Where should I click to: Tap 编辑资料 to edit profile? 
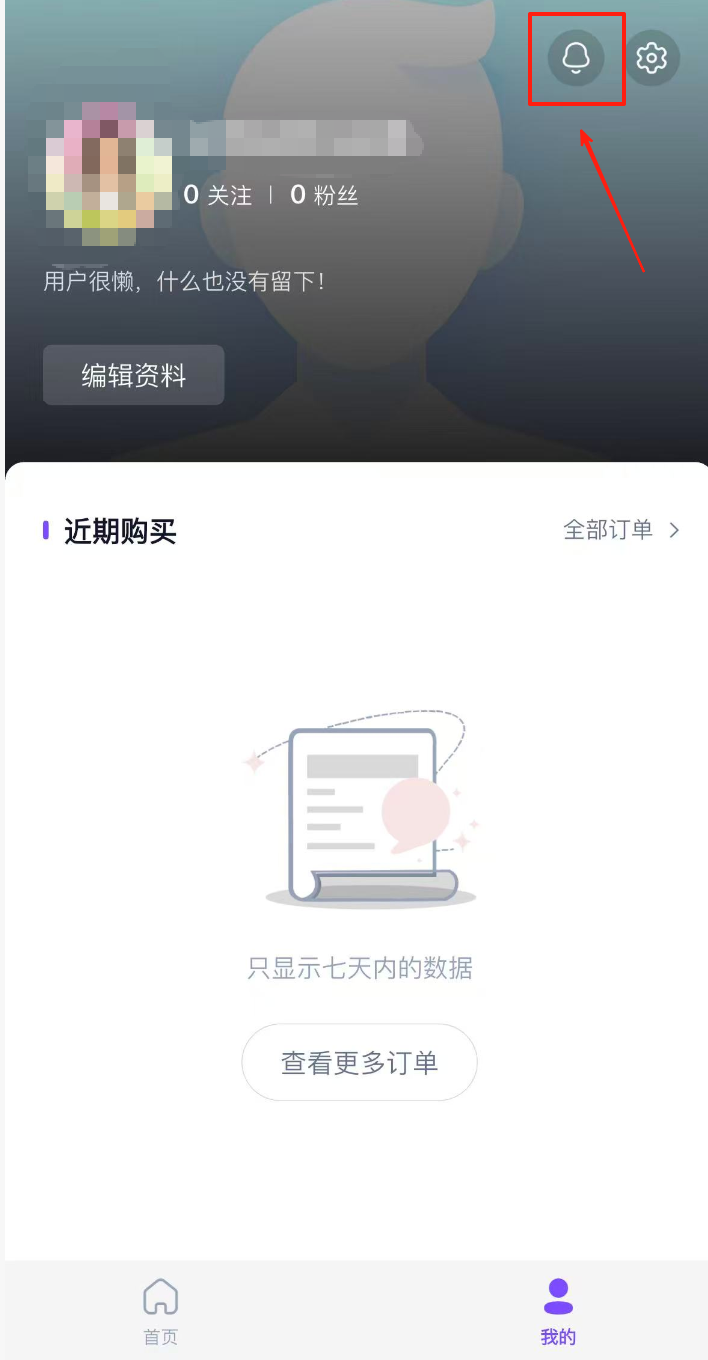coord(133,376)
